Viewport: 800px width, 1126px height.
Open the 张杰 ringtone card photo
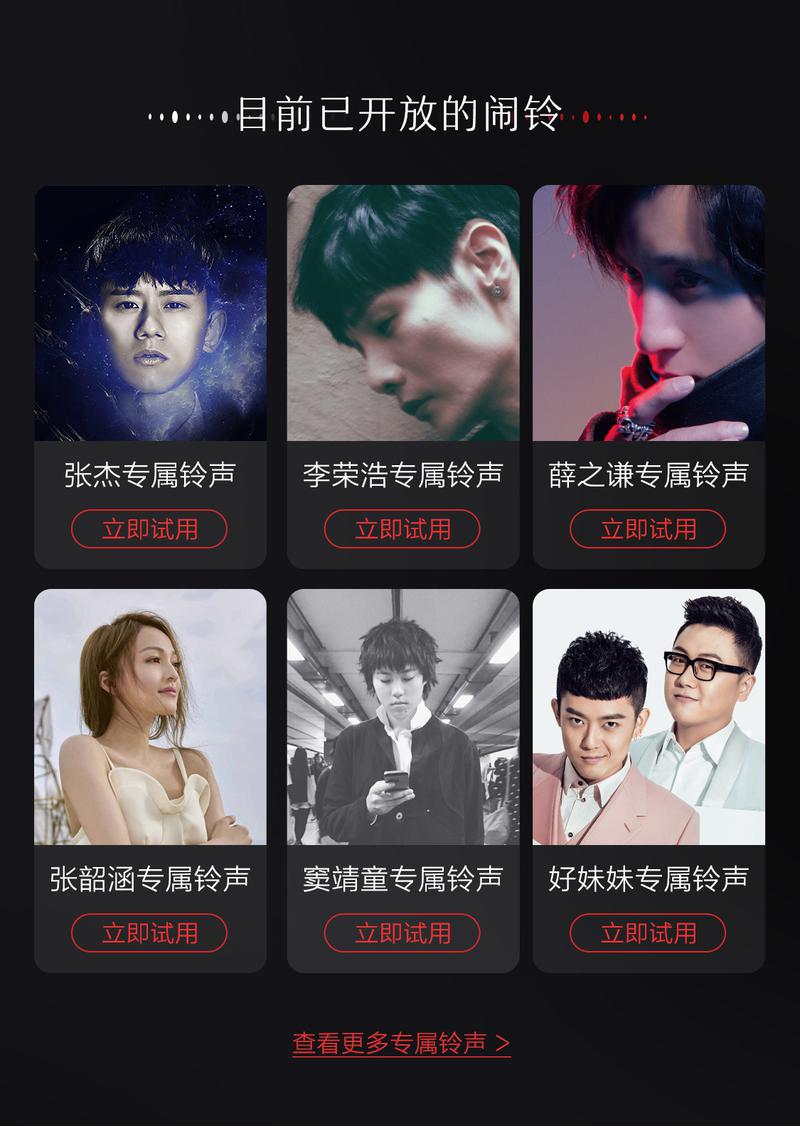[150, 313]
